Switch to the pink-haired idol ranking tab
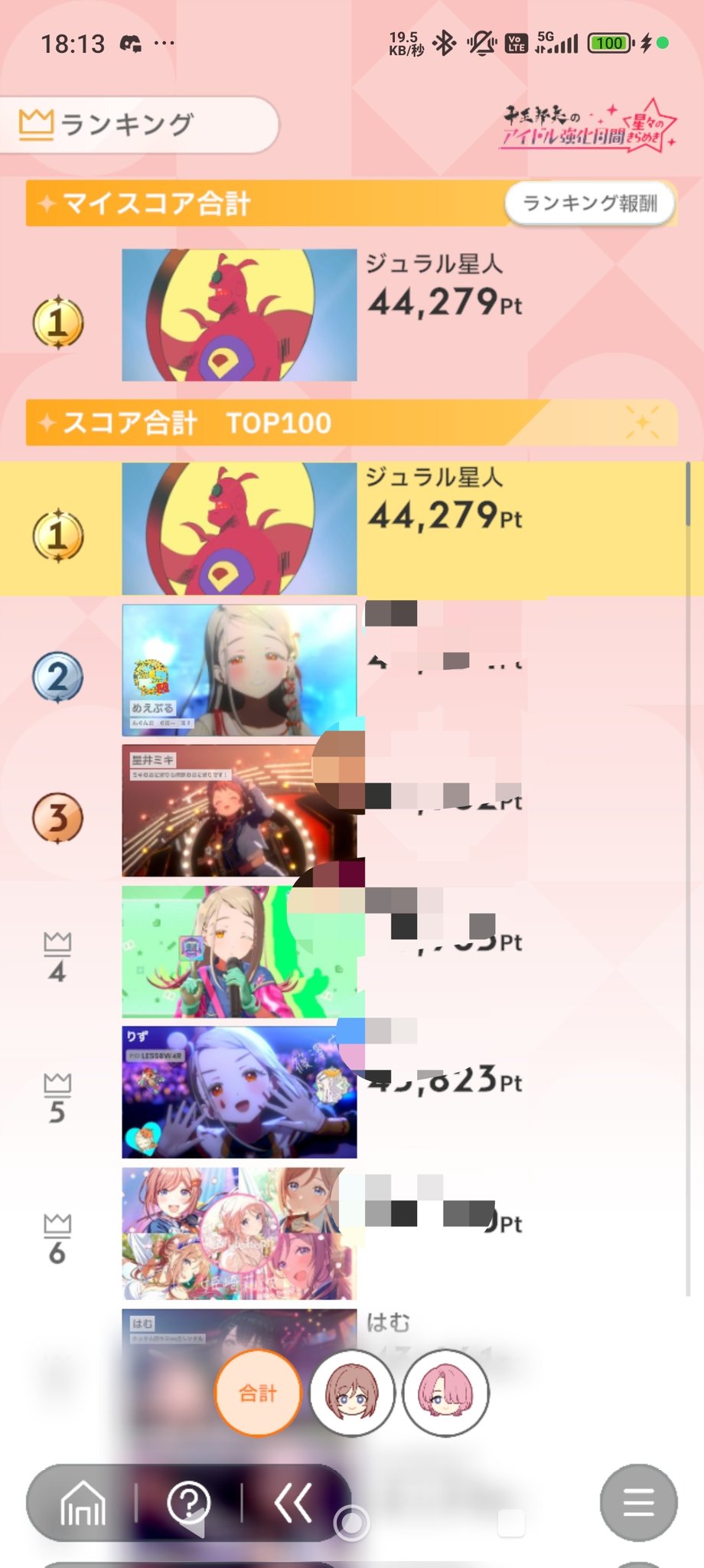704x1568 pixels. click(x=446, y=1393)
